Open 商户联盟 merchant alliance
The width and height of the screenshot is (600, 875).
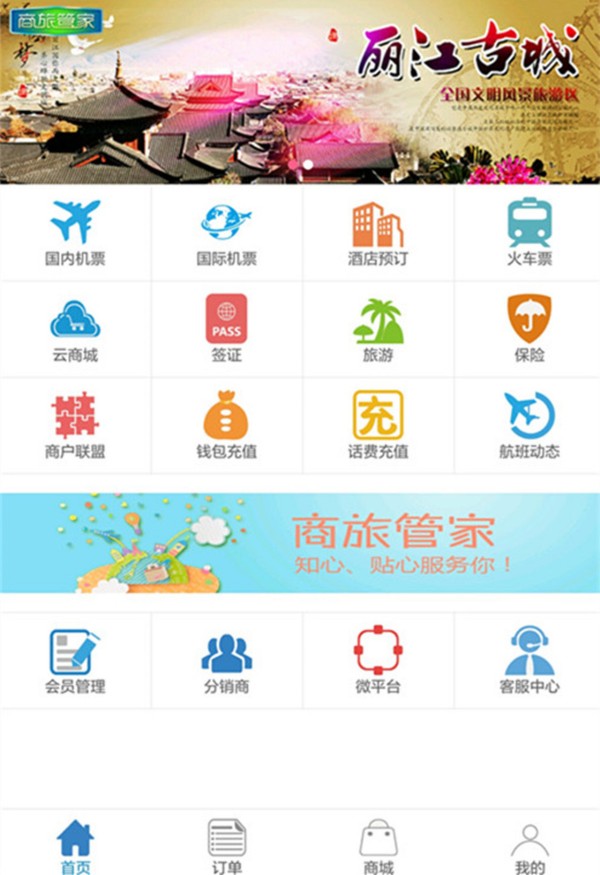[x=75, y=424]
